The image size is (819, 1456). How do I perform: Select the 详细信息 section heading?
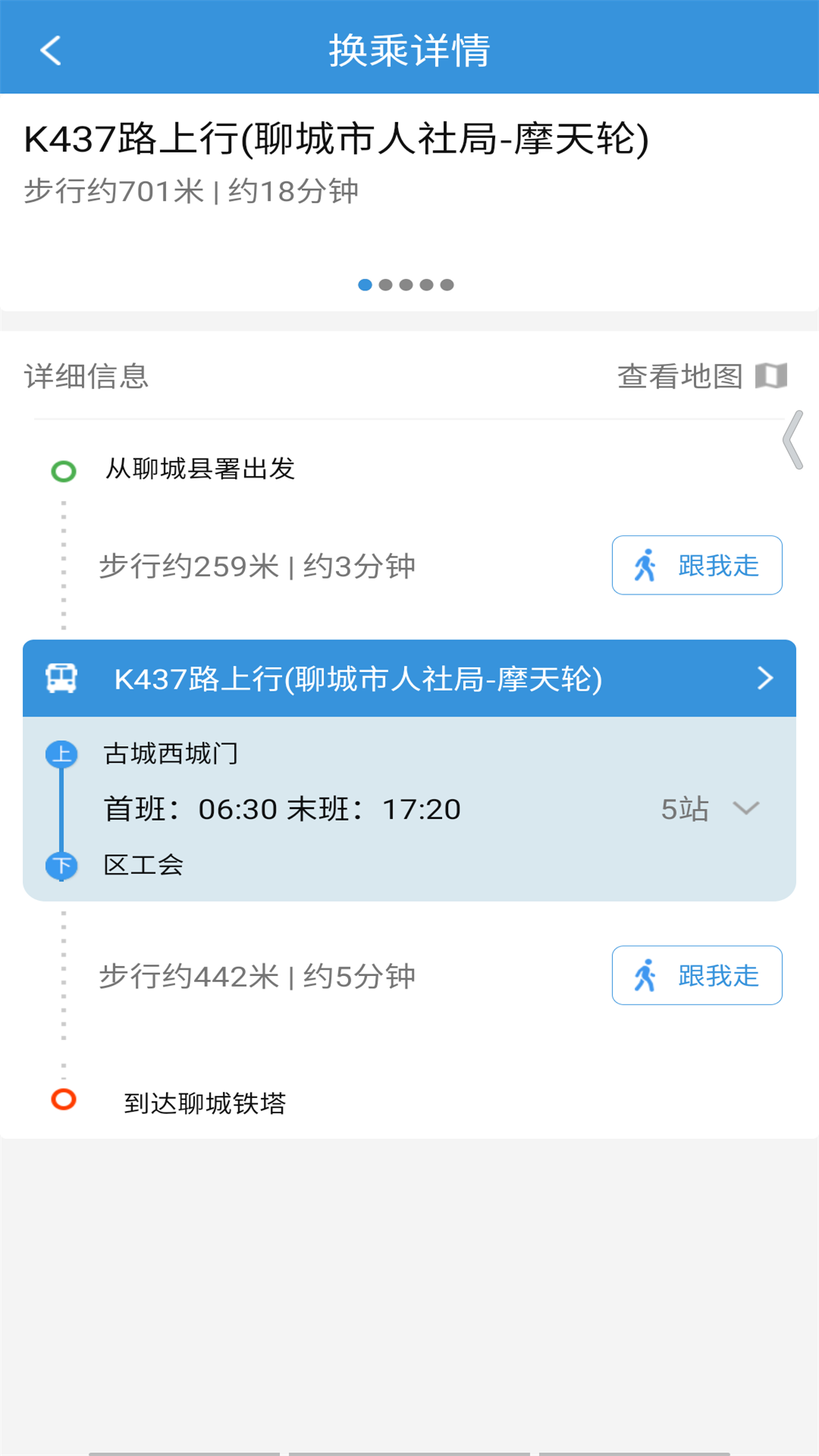coord(86,377)
